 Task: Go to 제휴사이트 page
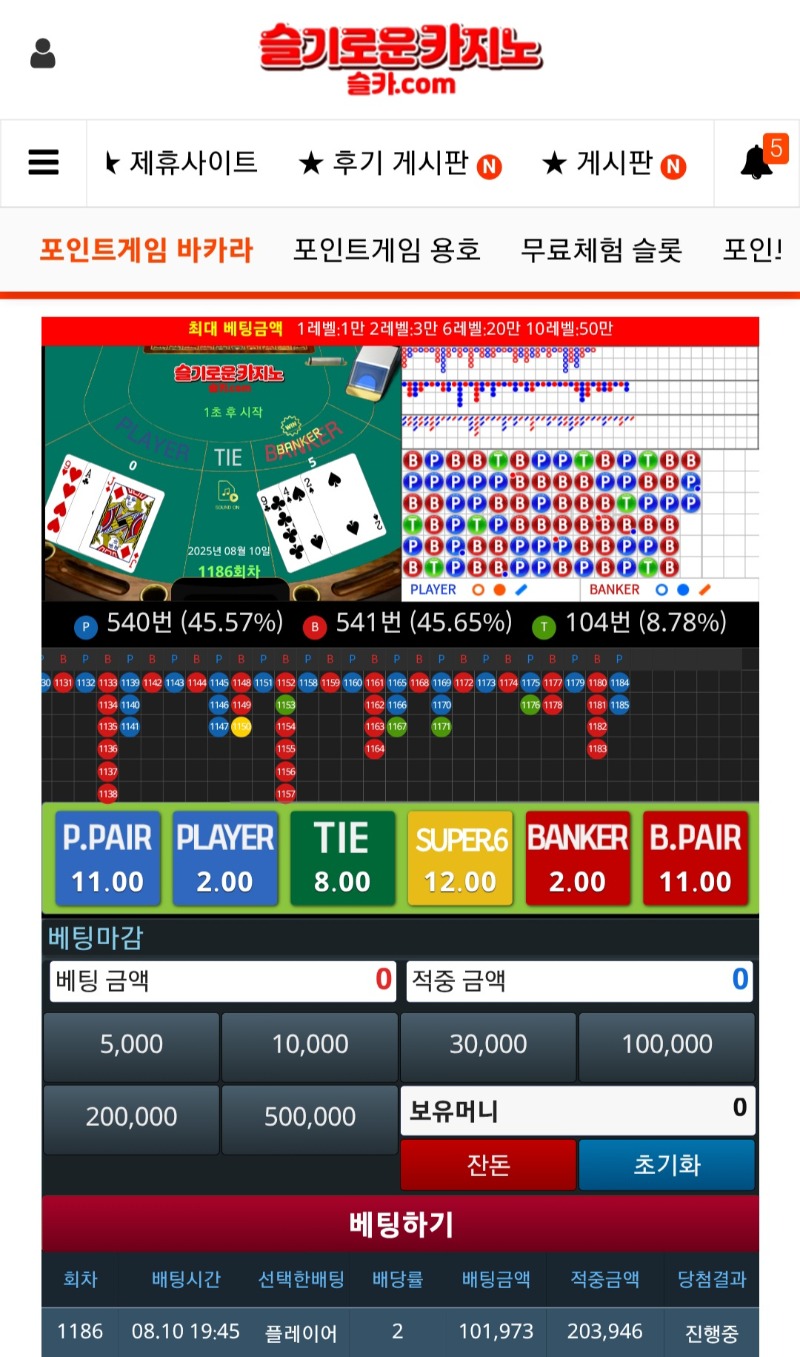pyautogui.click(x=182, y=162)
